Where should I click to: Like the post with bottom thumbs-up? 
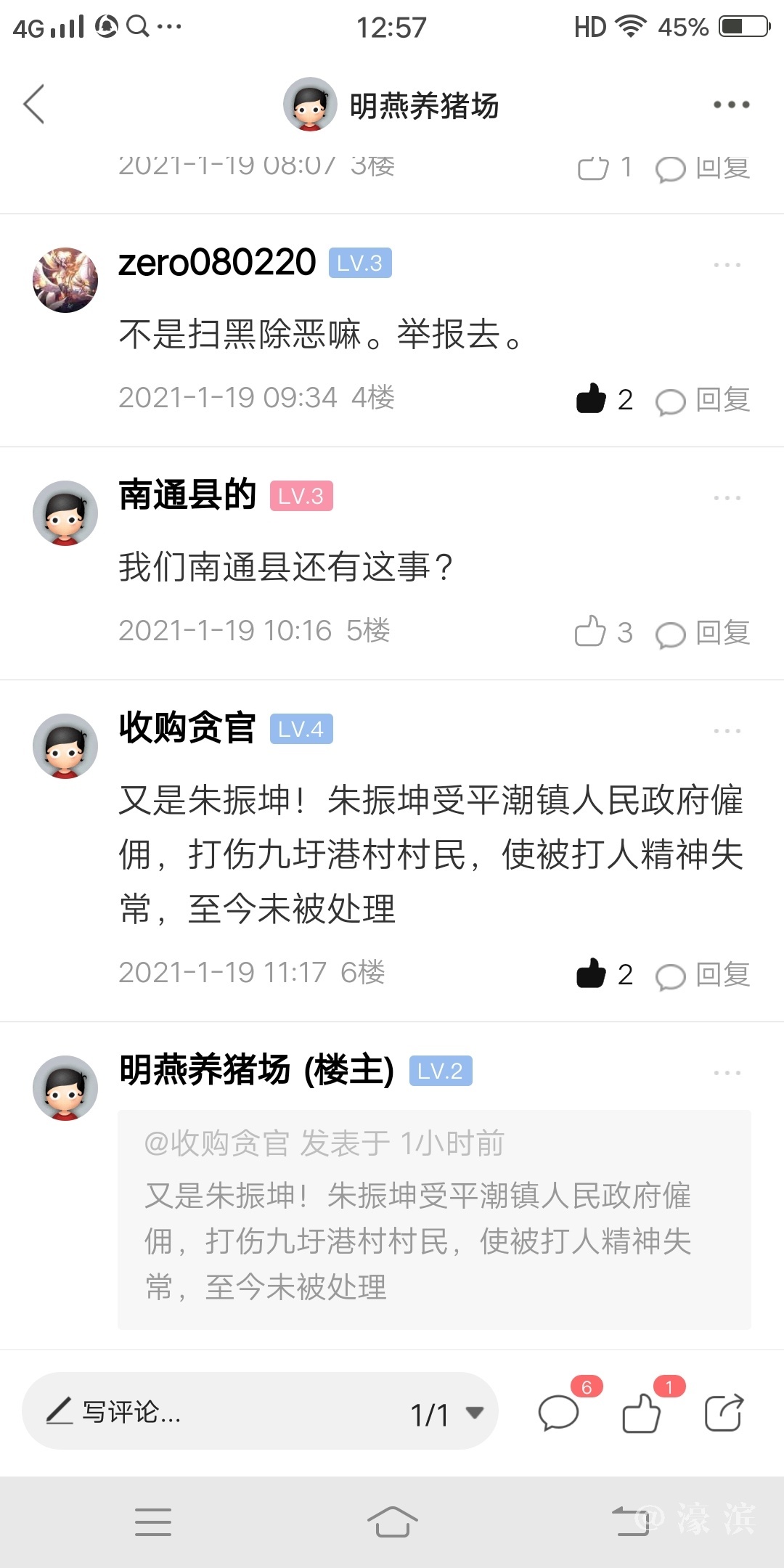pyautogui.click(x=642, y=1413)
